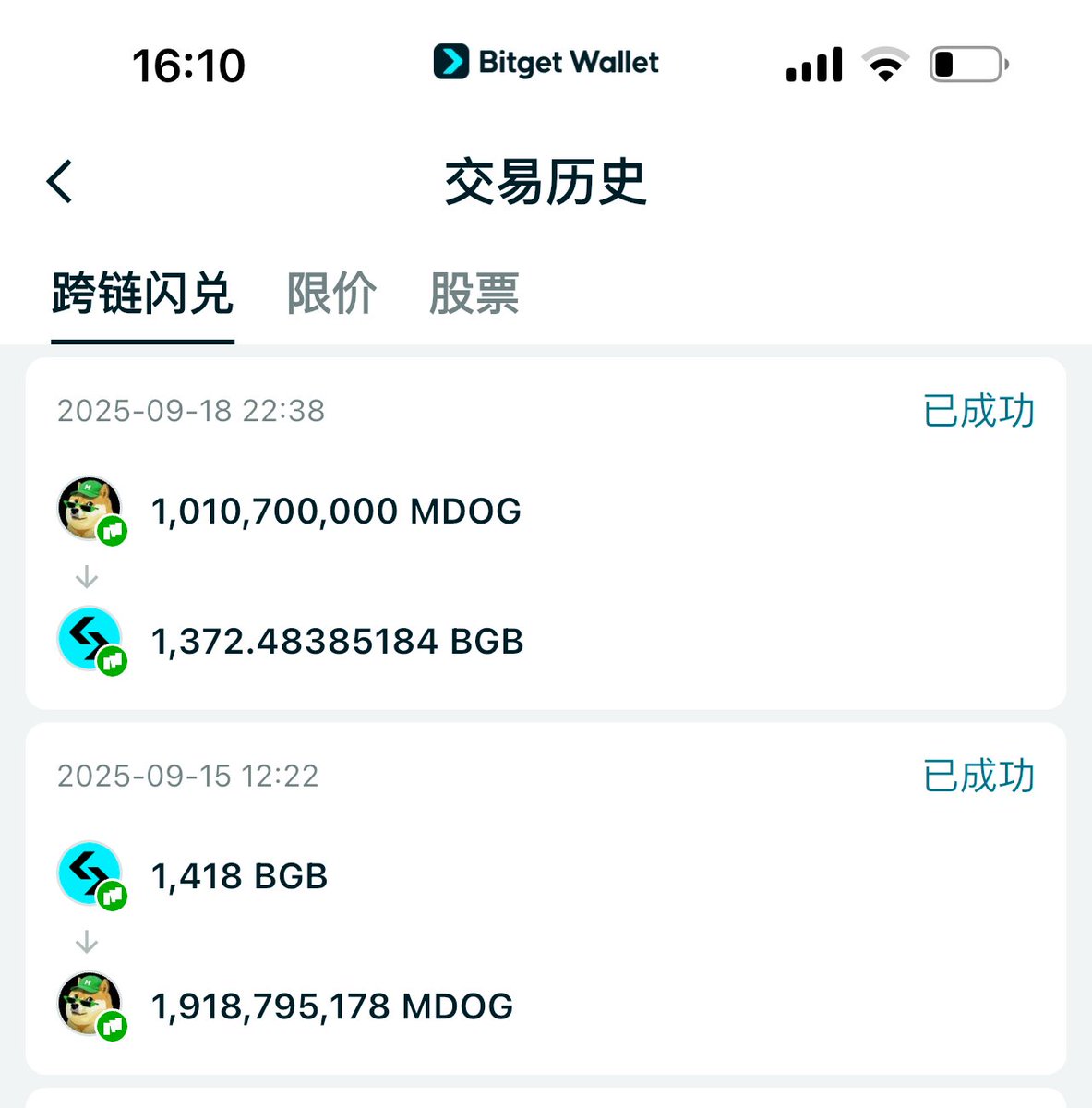Go back from the 交易历史 page

tap(60, 181)
